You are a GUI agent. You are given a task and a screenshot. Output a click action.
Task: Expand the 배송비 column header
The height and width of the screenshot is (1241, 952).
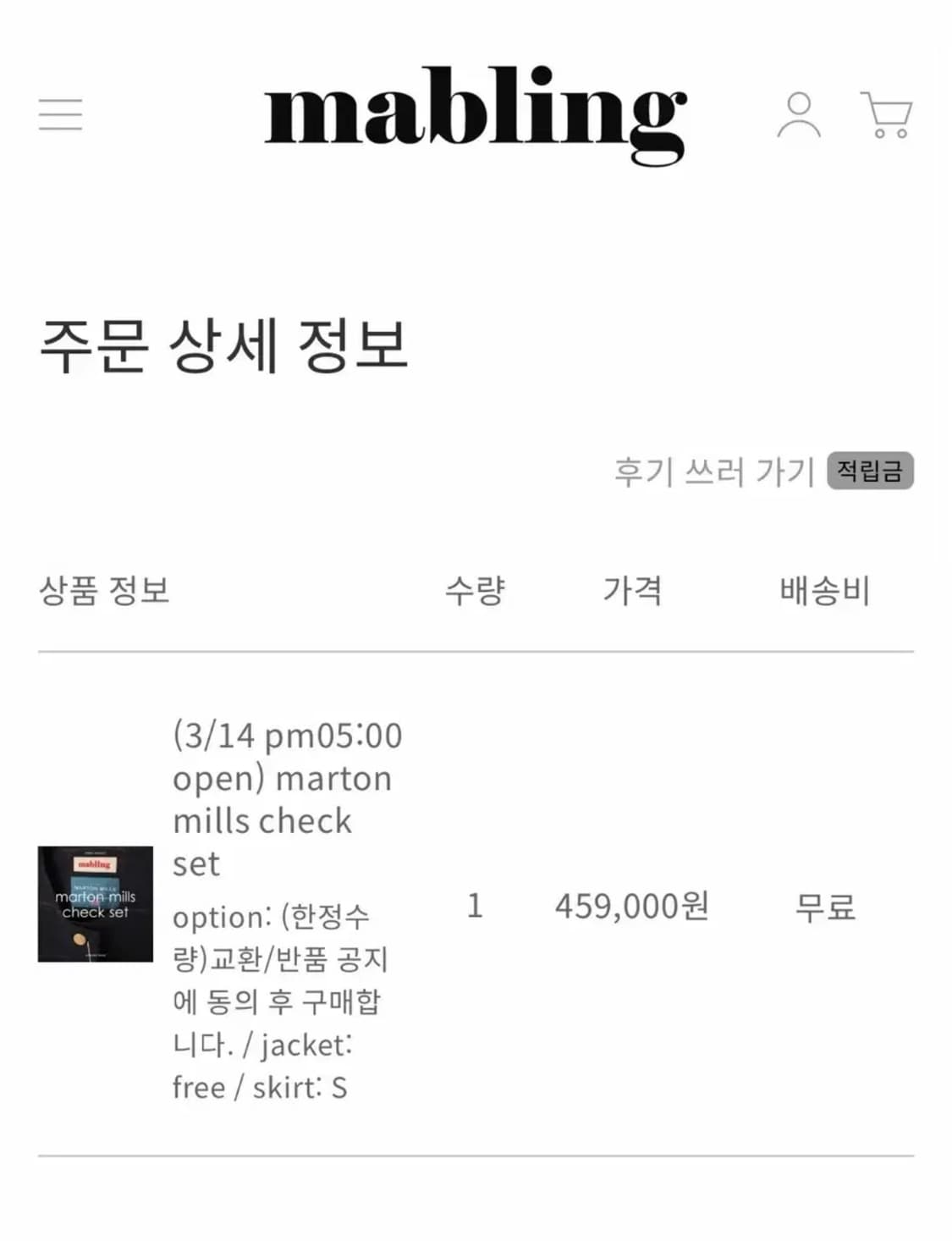pos(825,593)
